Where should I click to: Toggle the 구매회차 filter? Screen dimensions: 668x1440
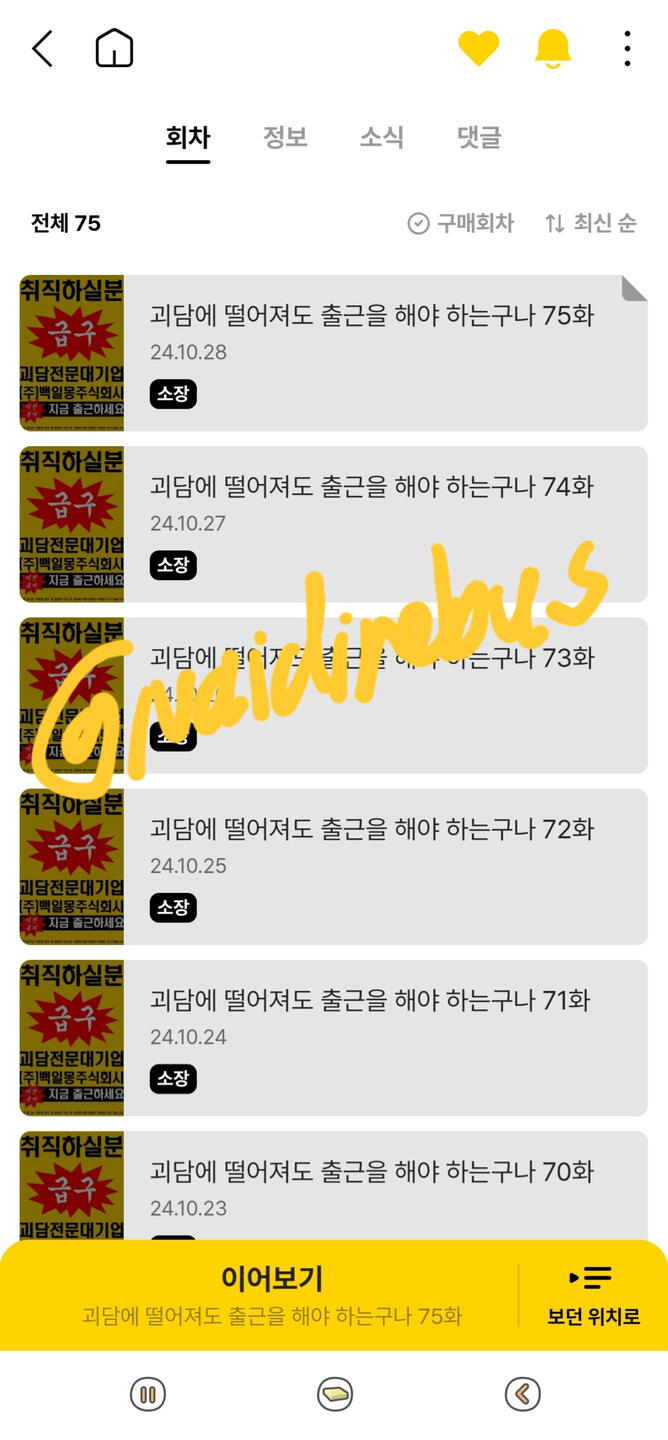pyautogui.click(x=461, y=223)
